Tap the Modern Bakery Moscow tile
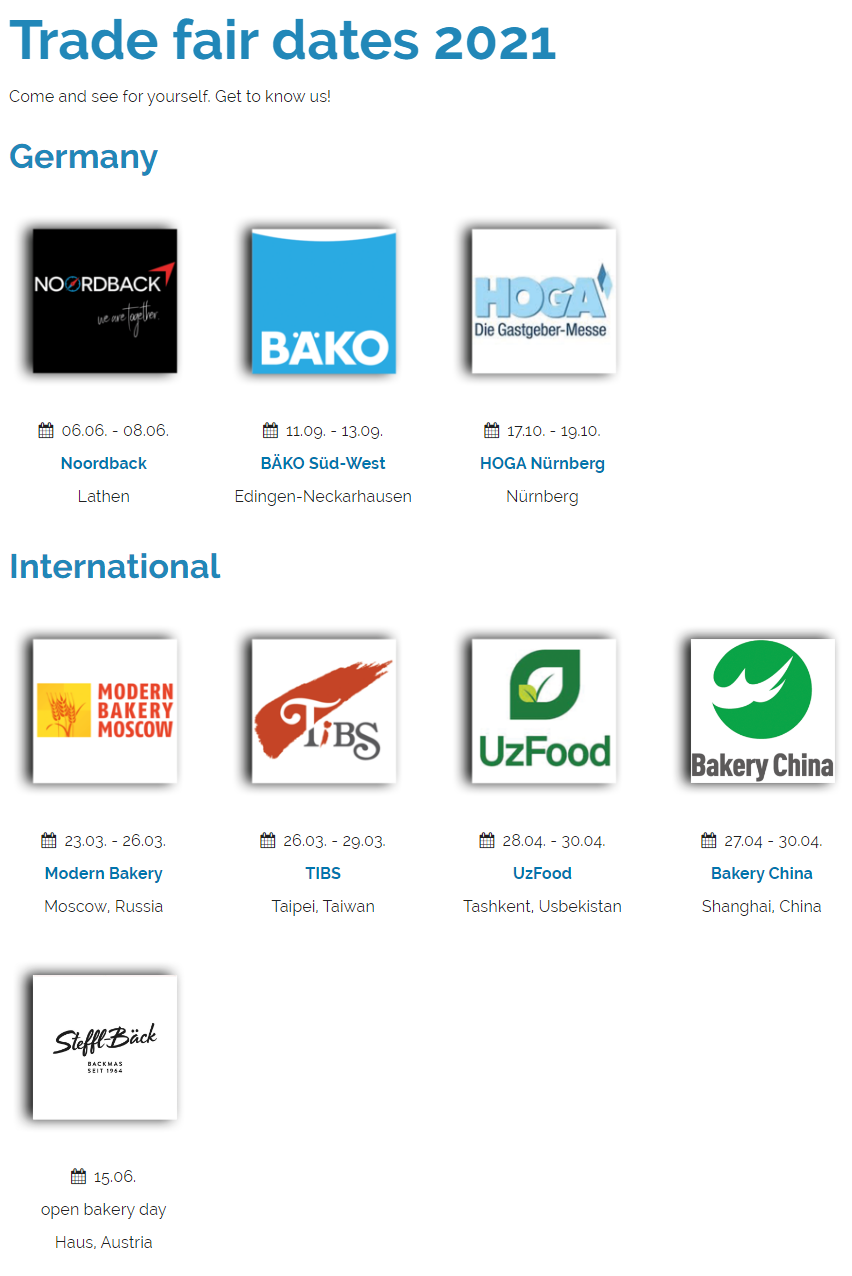 tap(105, 711)
